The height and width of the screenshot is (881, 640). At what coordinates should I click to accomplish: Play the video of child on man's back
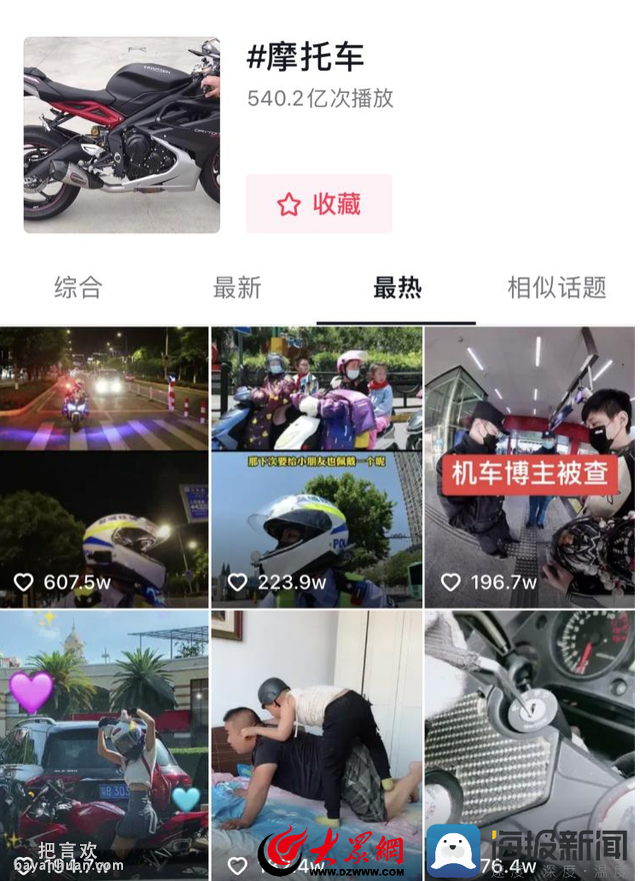point(316,745)
